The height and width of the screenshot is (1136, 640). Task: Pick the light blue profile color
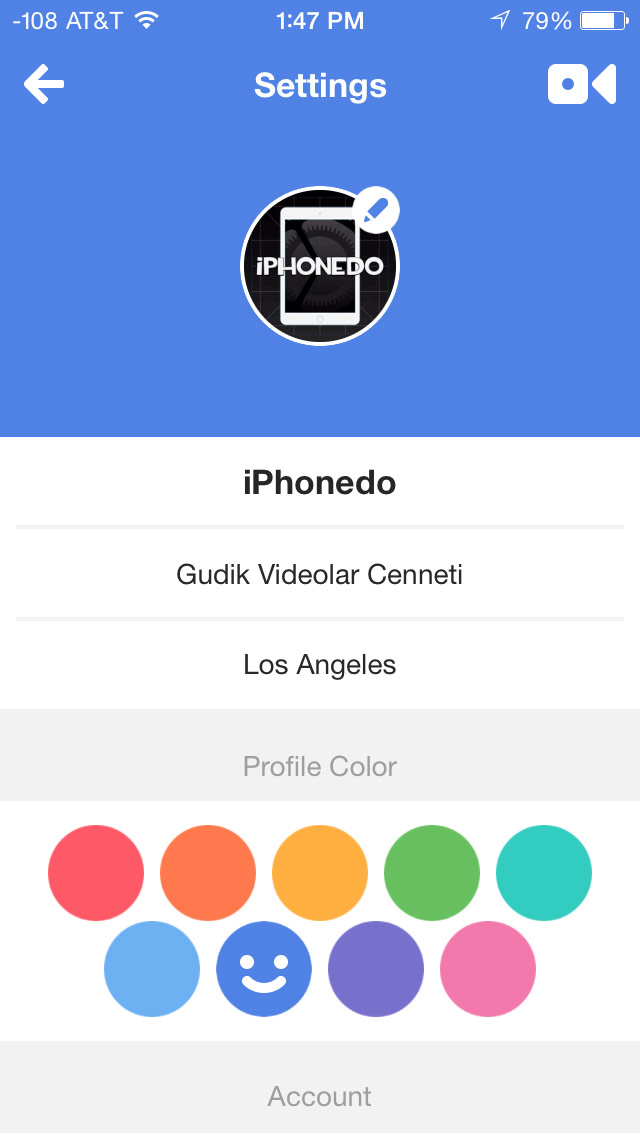point(151,969)
